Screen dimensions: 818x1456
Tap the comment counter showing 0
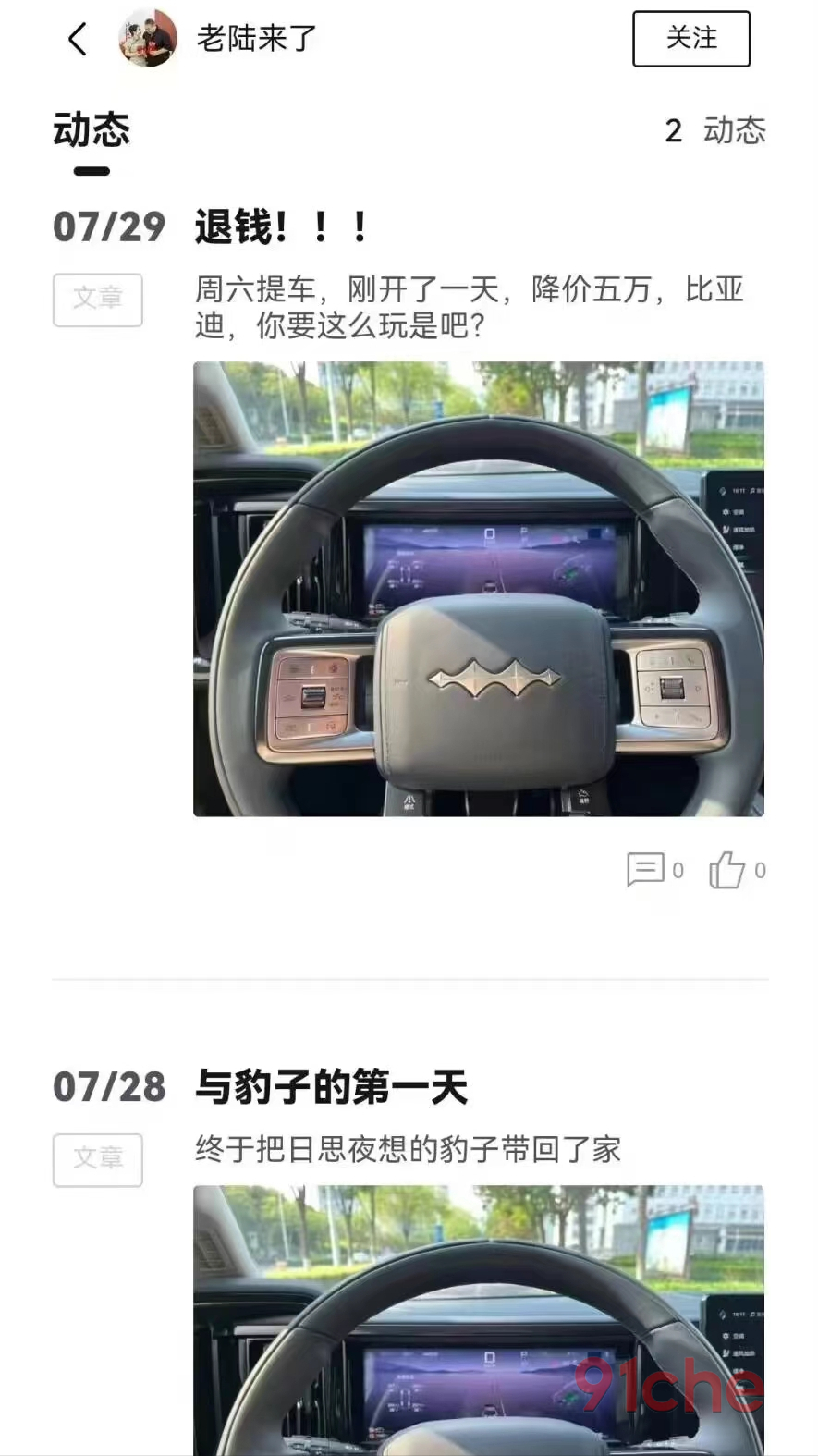678,872
